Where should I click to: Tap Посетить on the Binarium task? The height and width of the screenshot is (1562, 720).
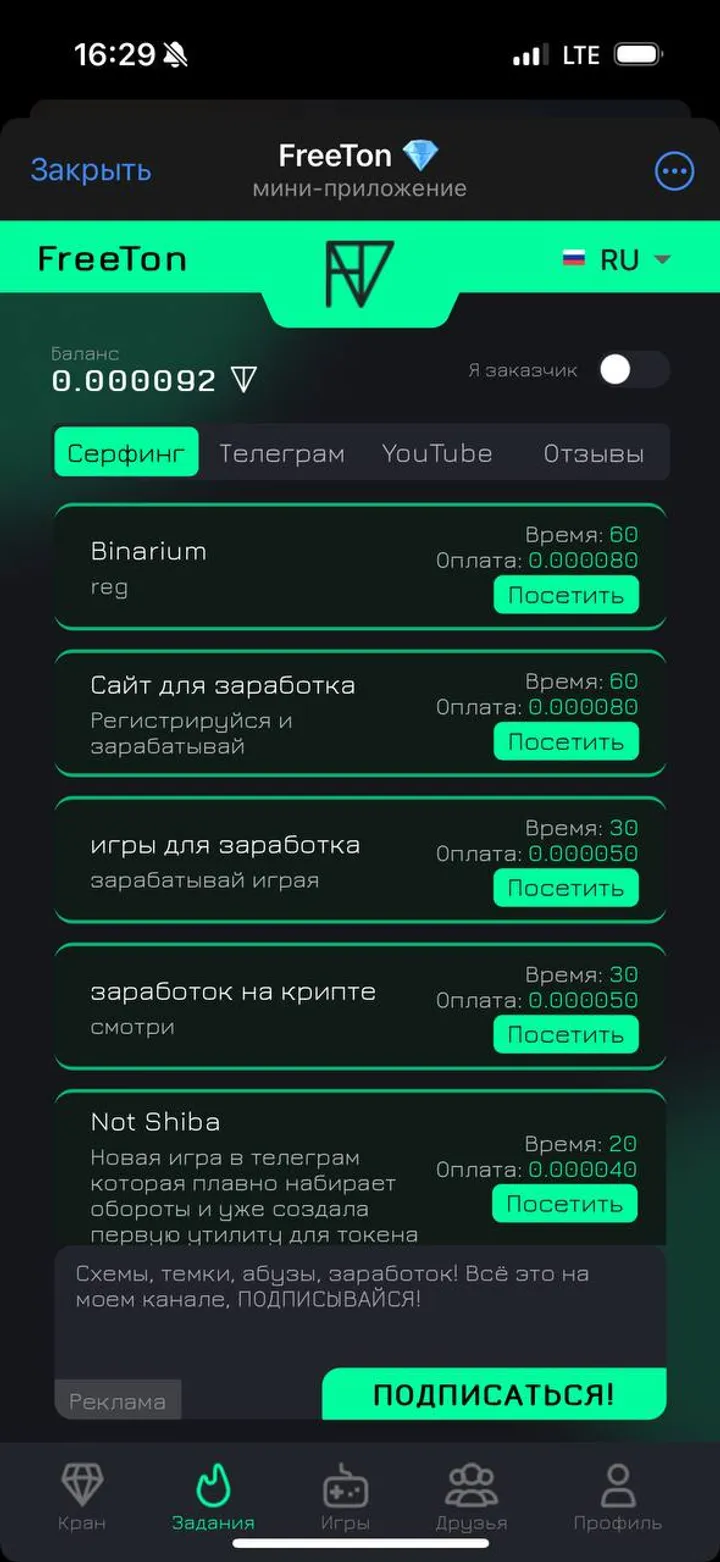tap(566, 595)
